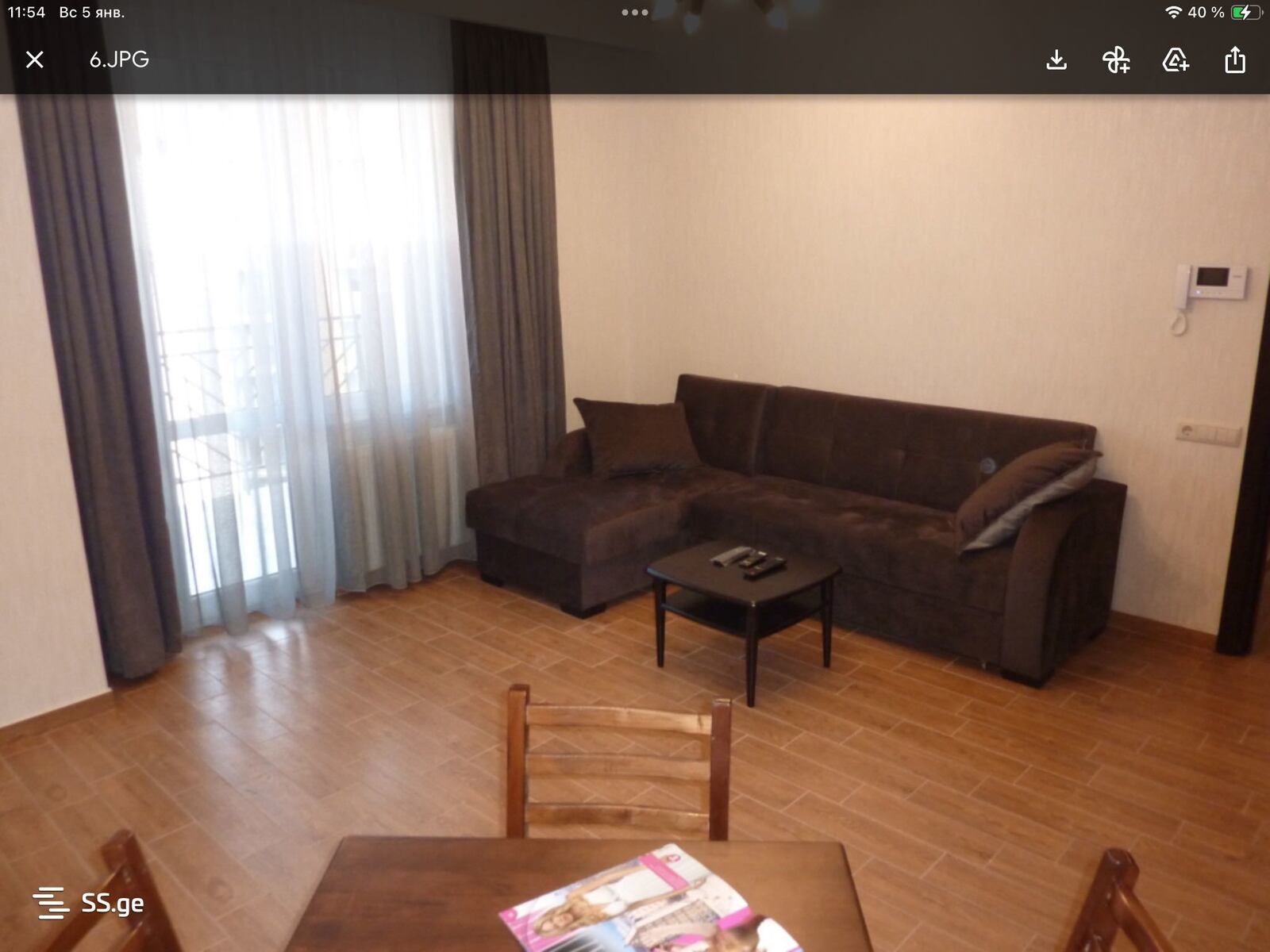1270x952 pixels.
Task: Share the 6.JPG image
Action: tap(1235, 59)
